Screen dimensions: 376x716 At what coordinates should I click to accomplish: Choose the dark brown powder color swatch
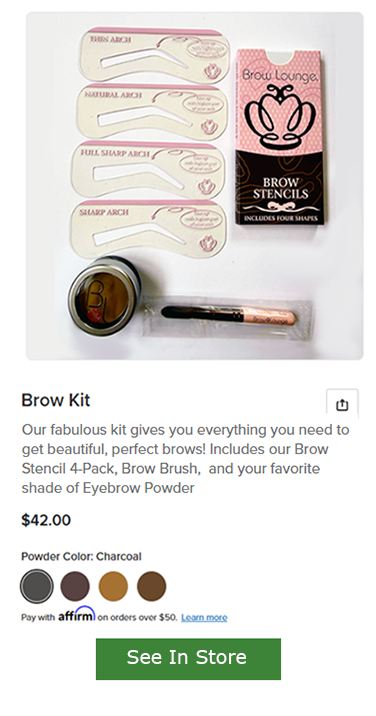pos(75,586)
